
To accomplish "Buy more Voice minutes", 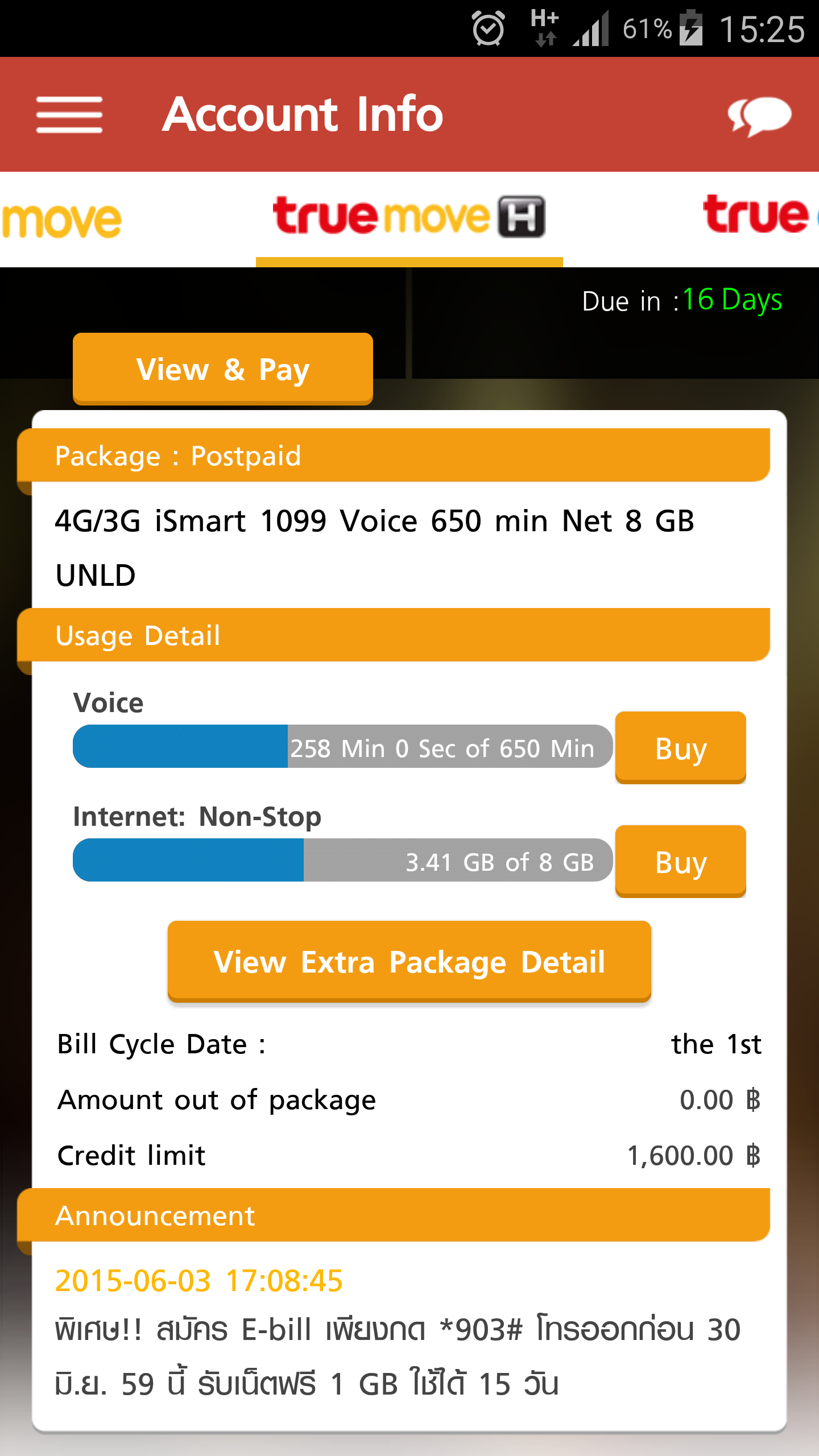I will click(x=681, y=748).
